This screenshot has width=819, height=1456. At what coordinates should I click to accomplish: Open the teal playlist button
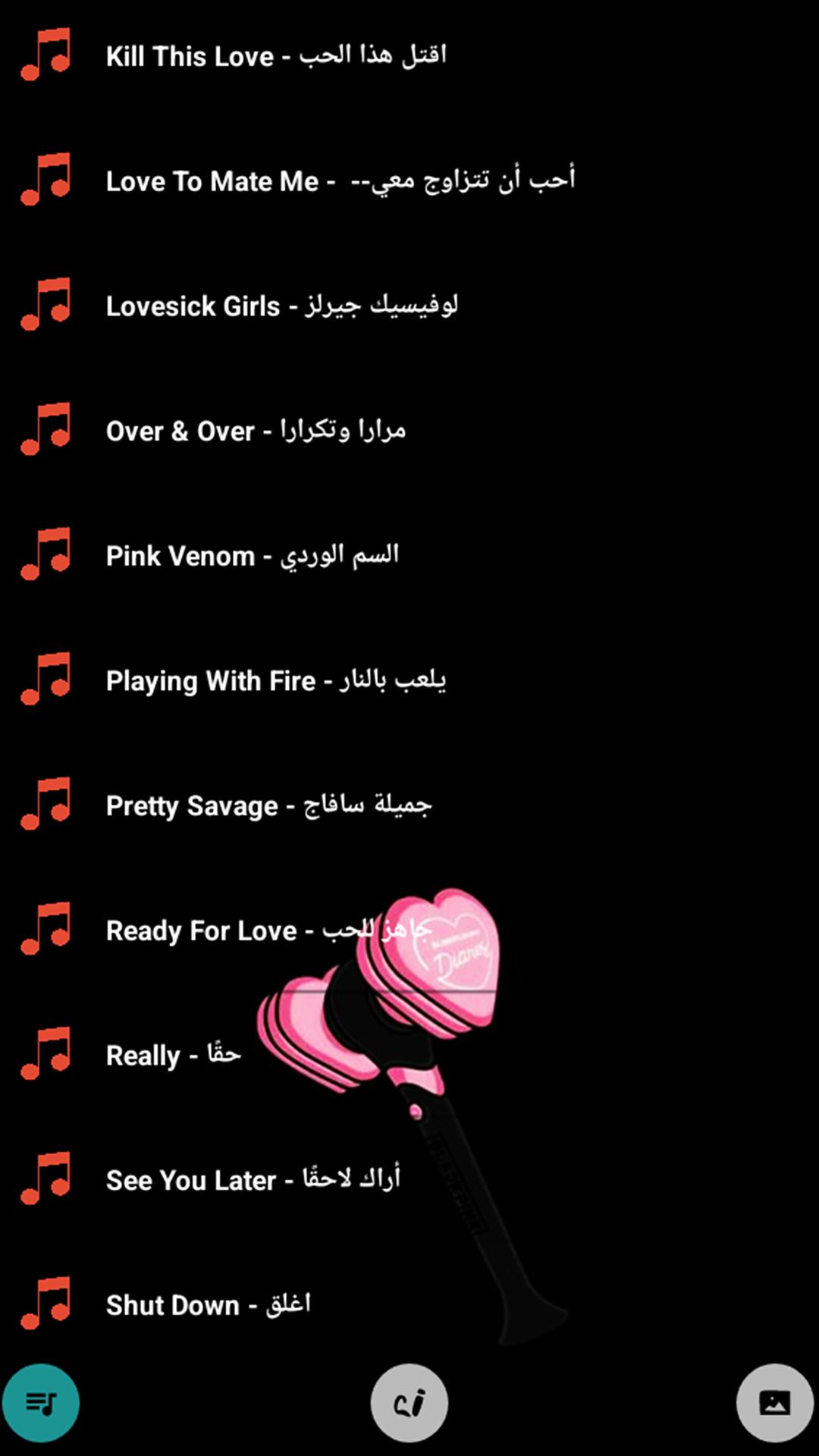coord(41,1403)
